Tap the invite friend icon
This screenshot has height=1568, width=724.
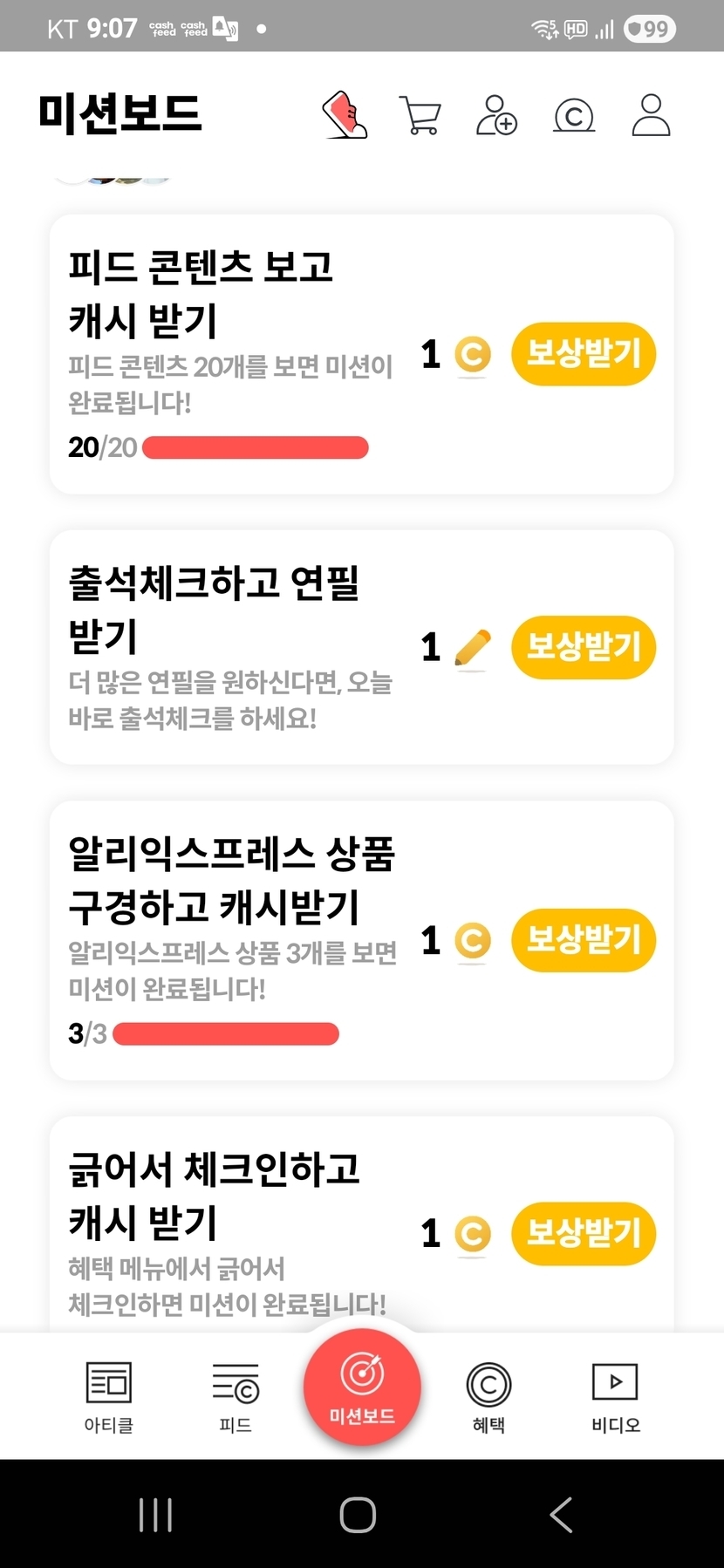tap(496, 115)
